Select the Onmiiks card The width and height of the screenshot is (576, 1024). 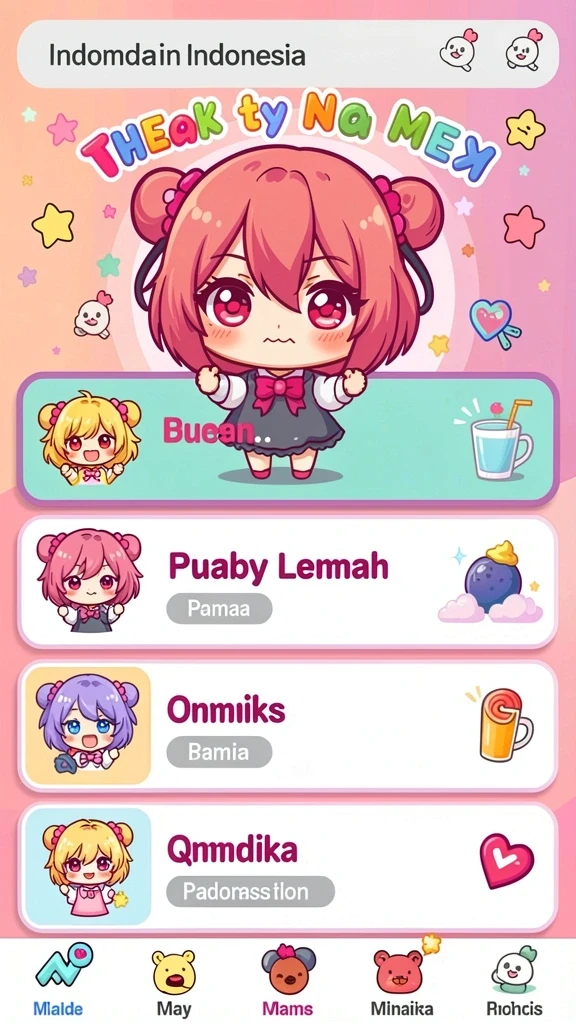(x=287, y=726)
